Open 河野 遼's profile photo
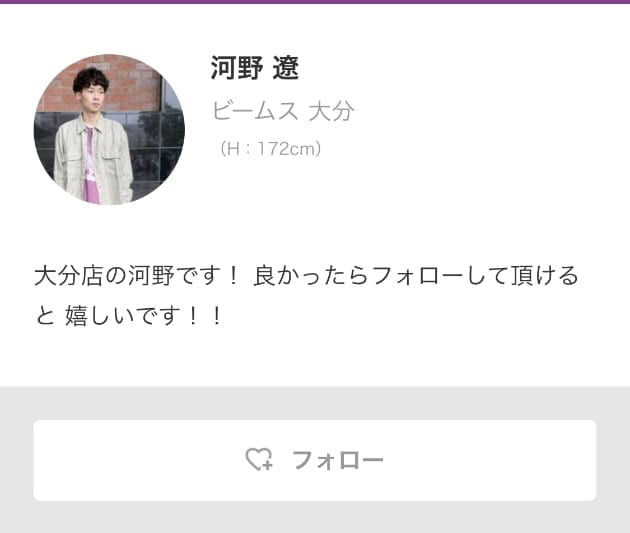Screen dimensions: 630x533 (109, 129)
